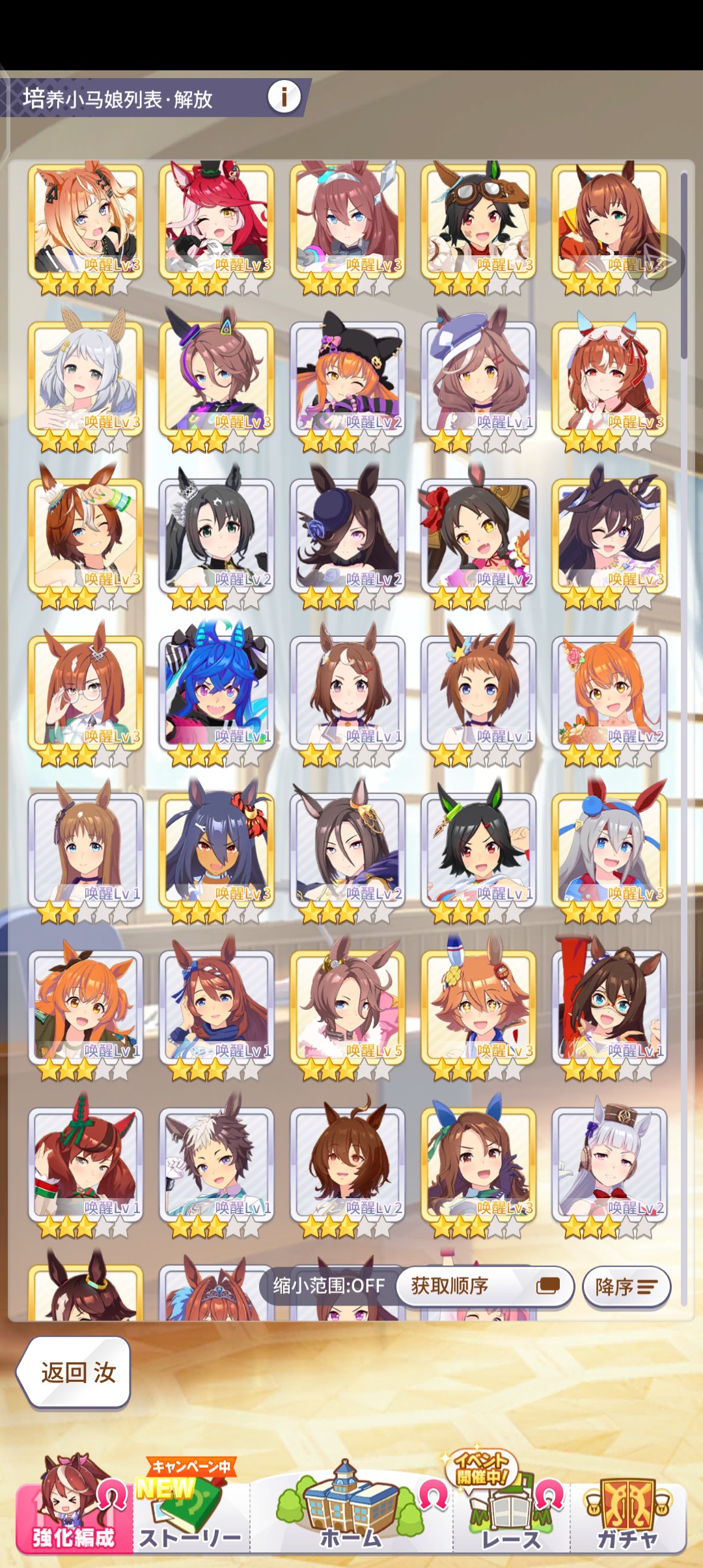Change the 获取顺序 sort criterion
This screenshot has height=1568, width=703.
[484, 1285]
